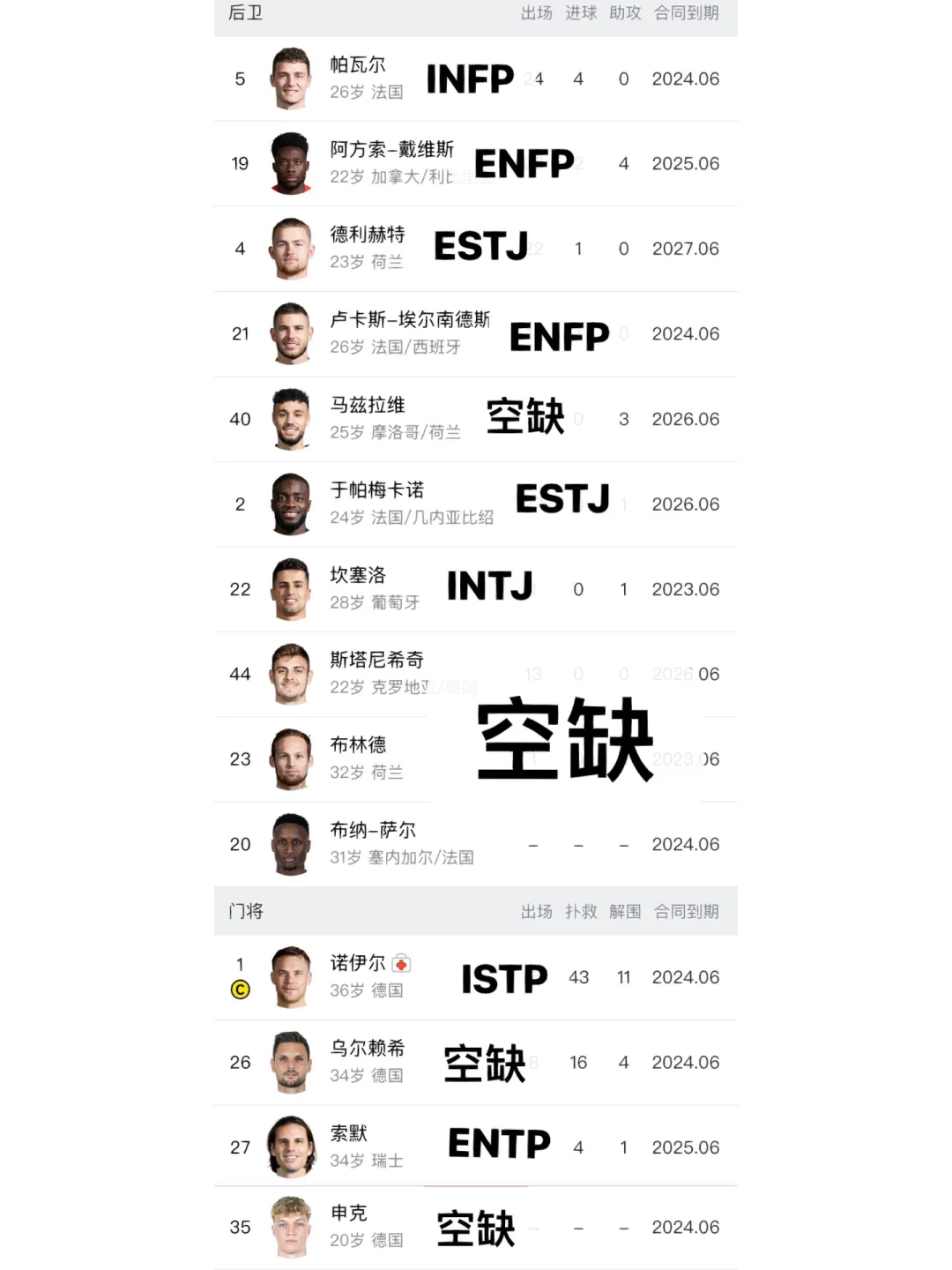The width and height of the screenshot is (952, 1270).
Task: Click 索默's profile photo
Action: (291, 1144)
